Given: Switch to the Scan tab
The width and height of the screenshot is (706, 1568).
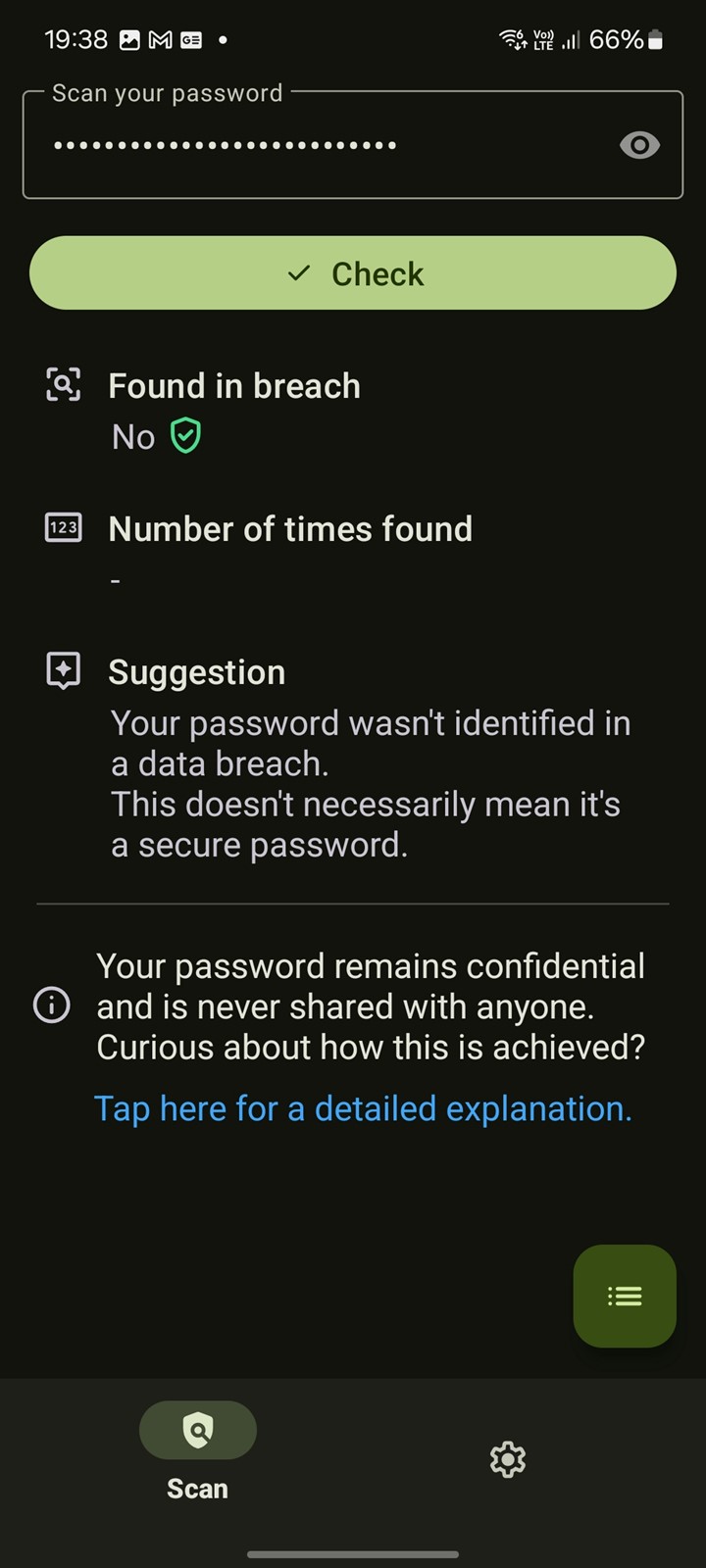Looking at the screenshot, I should (197, 1452).
